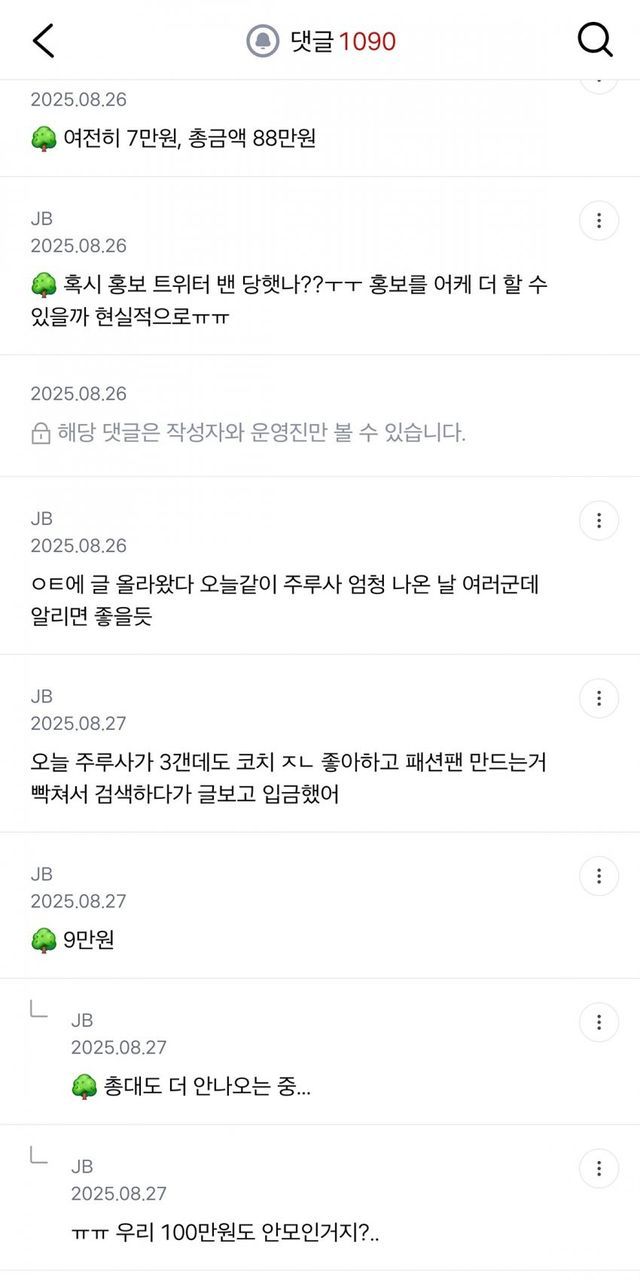Image resolution: width=640 pixels, height=1280 pixels.
Task: Open more menu on 총대도 더 안나오는 중 reply
Action: coord(599,1022)
